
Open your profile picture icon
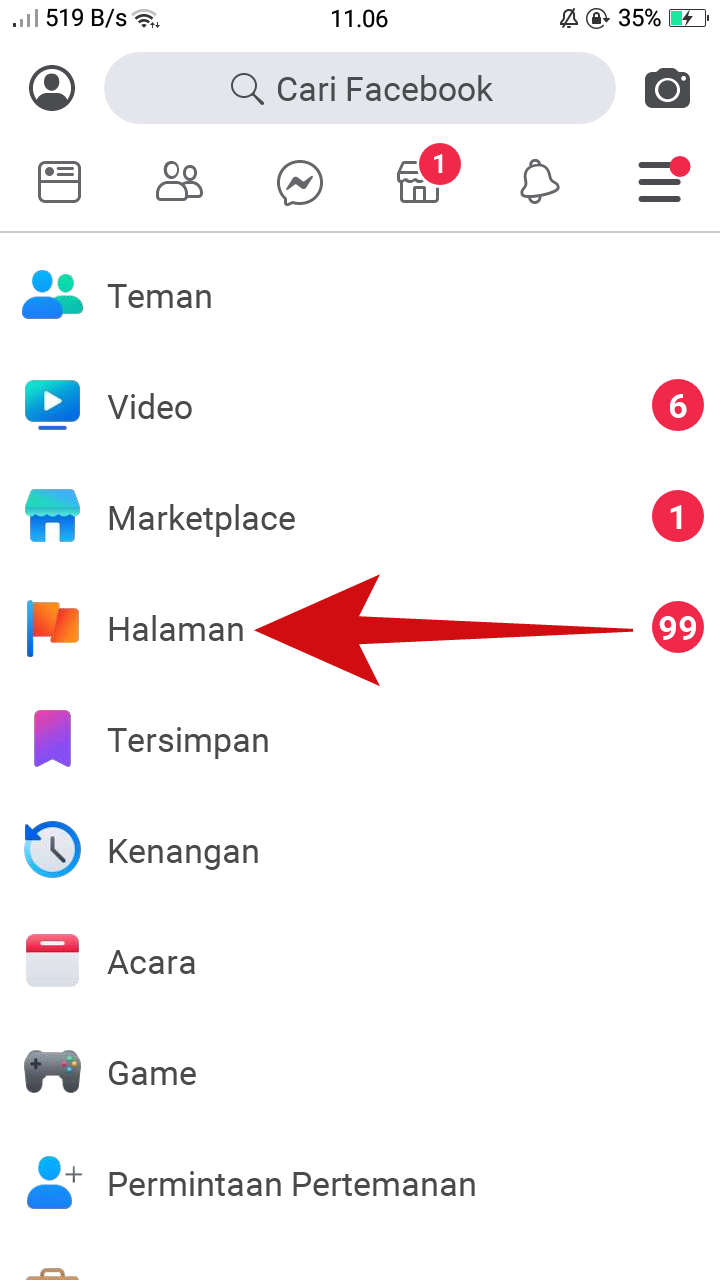(51, 87)
